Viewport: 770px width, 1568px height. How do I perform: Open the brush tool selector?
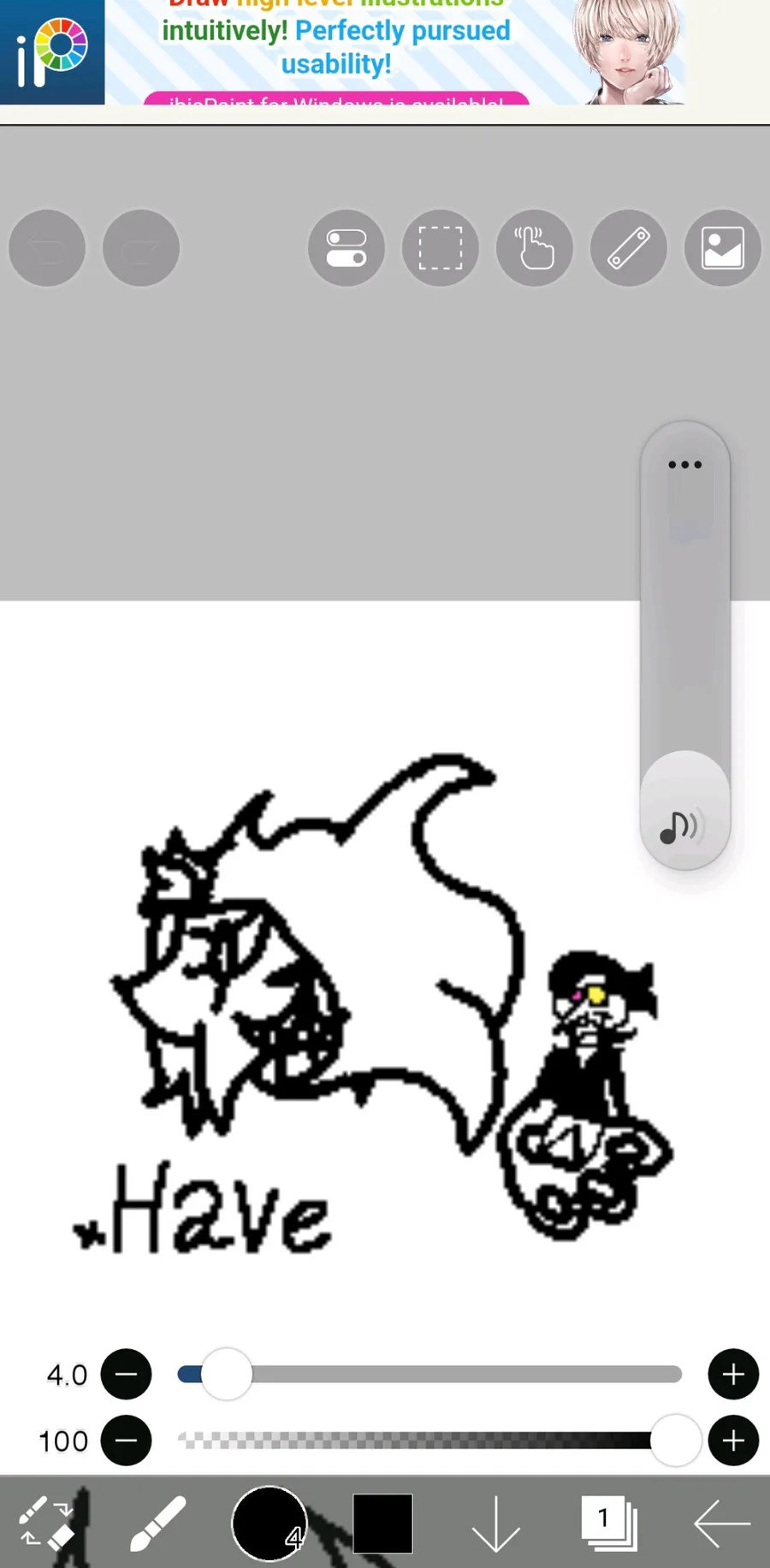(157, 1523)
